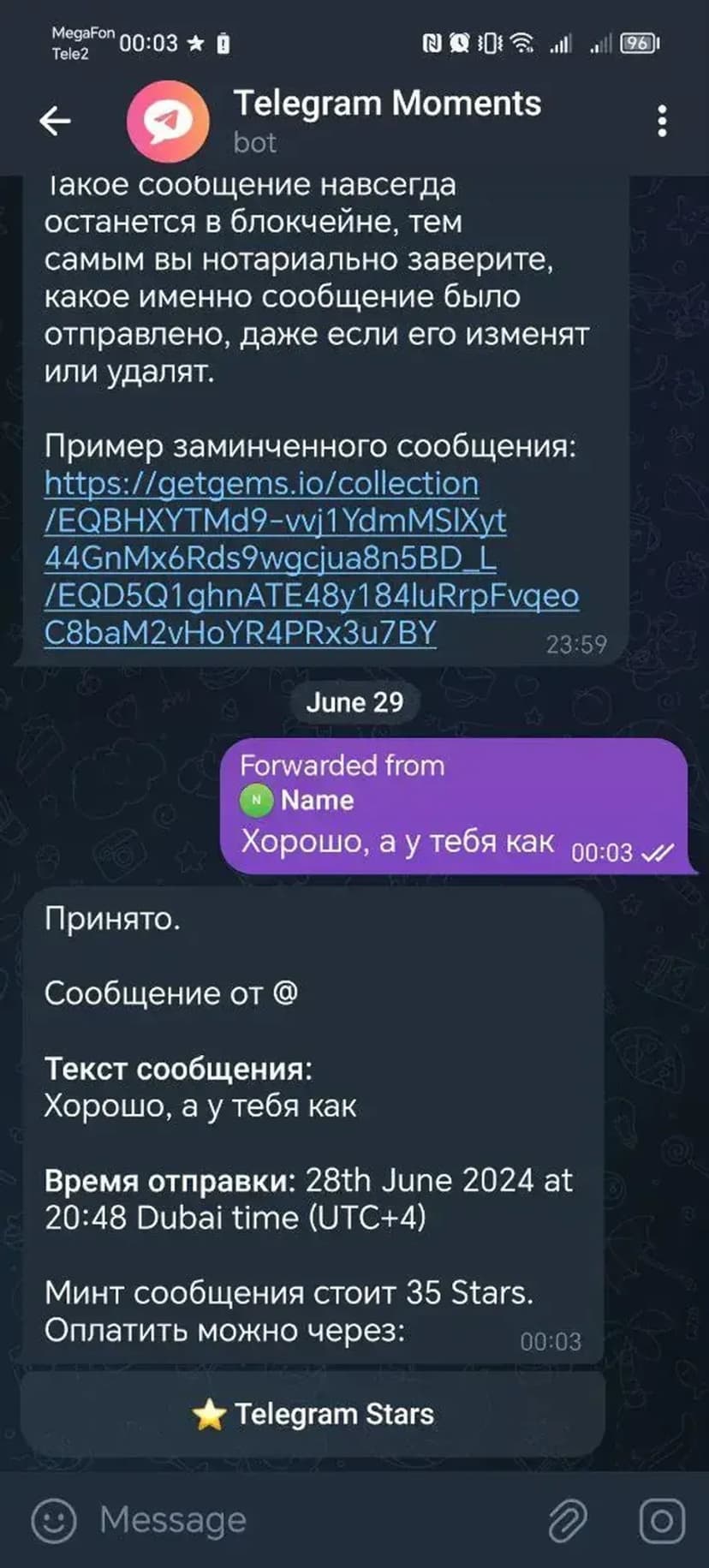The height and width of the screenshot is (1568, 709).
Task: Open forwarded sender Name profile
Action: (315, 800)
